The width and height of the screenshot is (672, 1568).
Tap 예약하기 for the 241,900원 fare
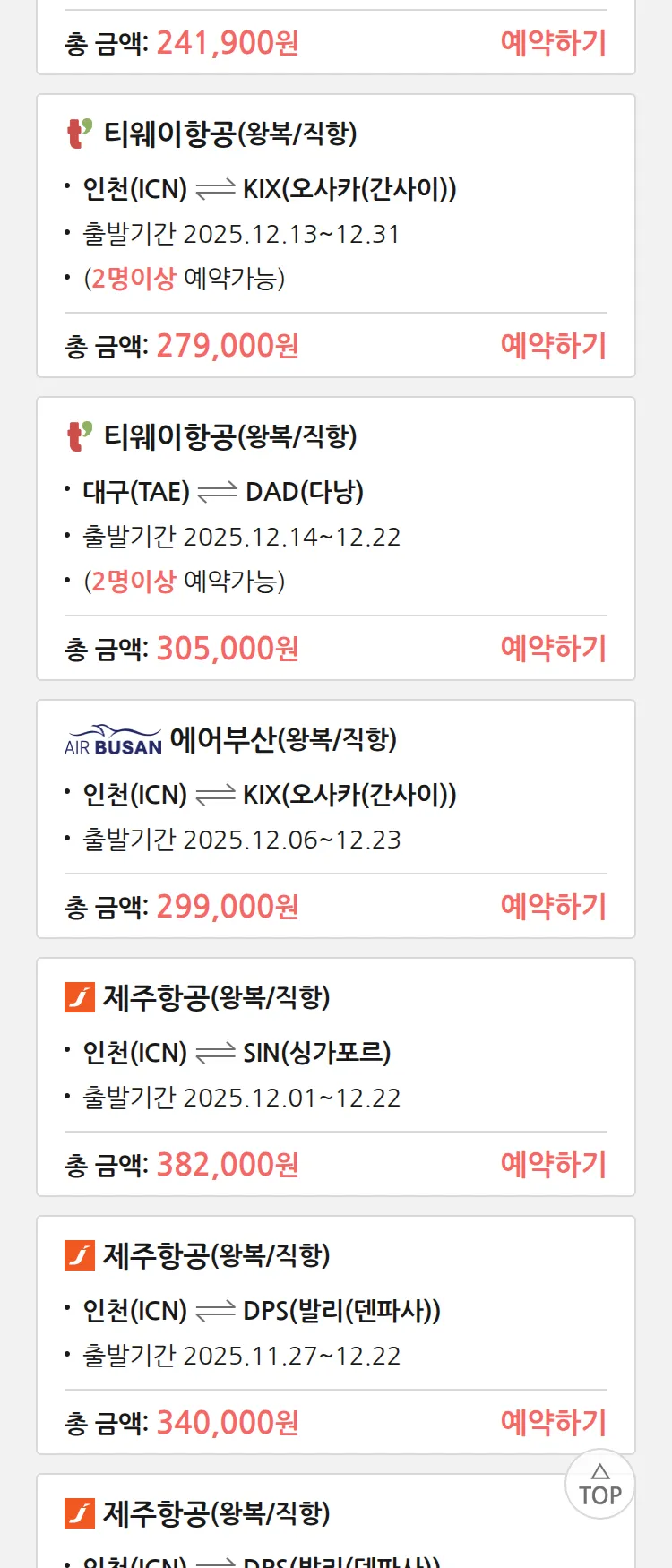click(x=553, y=43)
